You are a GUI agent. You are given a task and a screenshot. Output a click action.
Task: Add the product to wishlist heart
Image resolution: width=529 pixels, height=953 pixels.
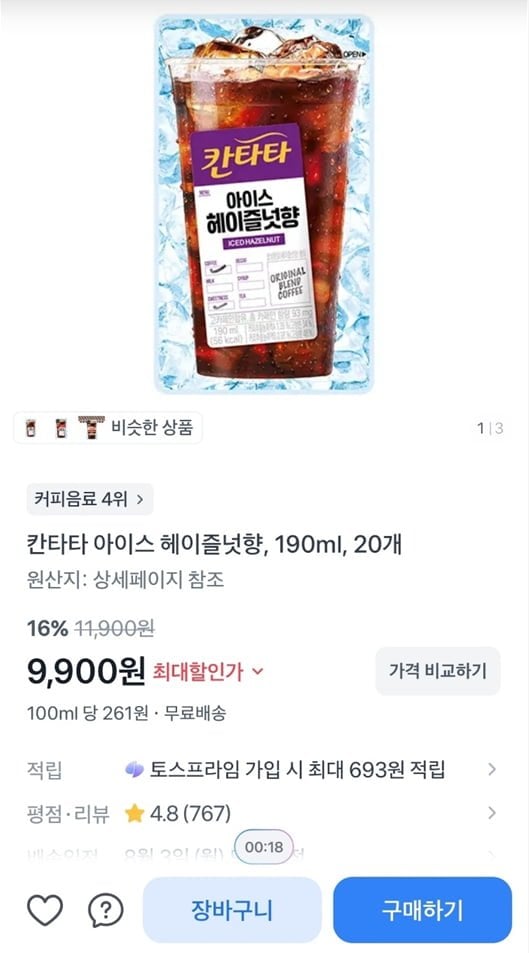[x=45, y=910]
